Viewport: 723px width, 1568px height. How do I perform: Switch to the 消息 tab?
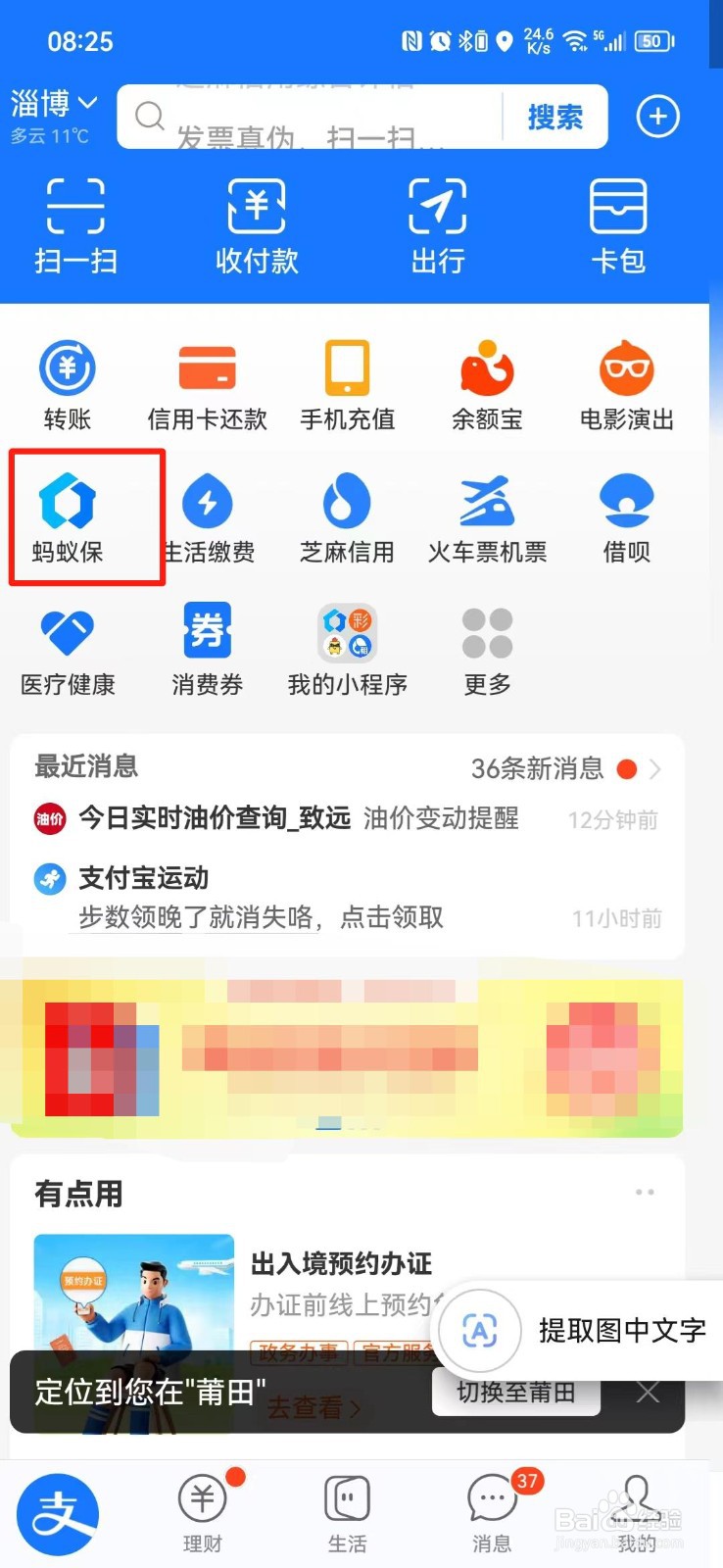point(491,1514)
